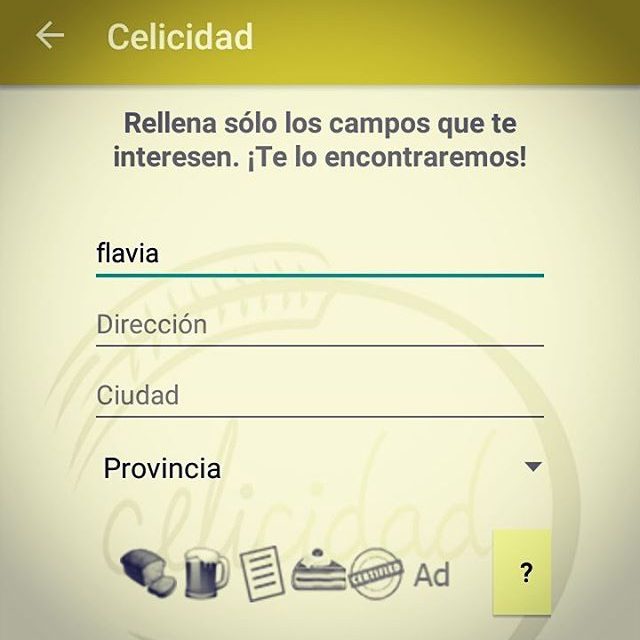This screenshot has height=640, width=640.
Task: Tap the Ad filter option
Action: (432, 574)
